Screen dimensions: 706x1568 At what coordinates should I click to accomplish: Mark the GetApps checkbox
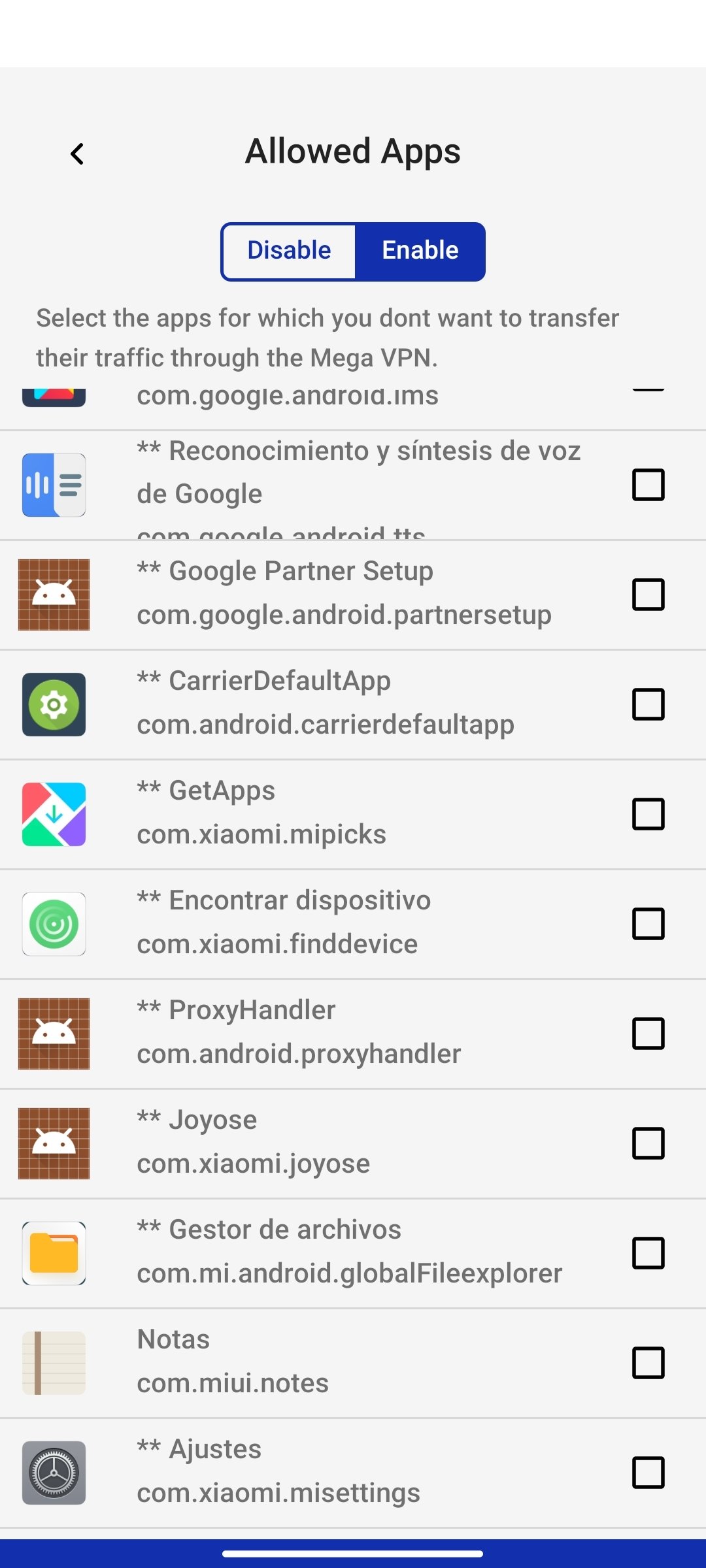point(648,814)
